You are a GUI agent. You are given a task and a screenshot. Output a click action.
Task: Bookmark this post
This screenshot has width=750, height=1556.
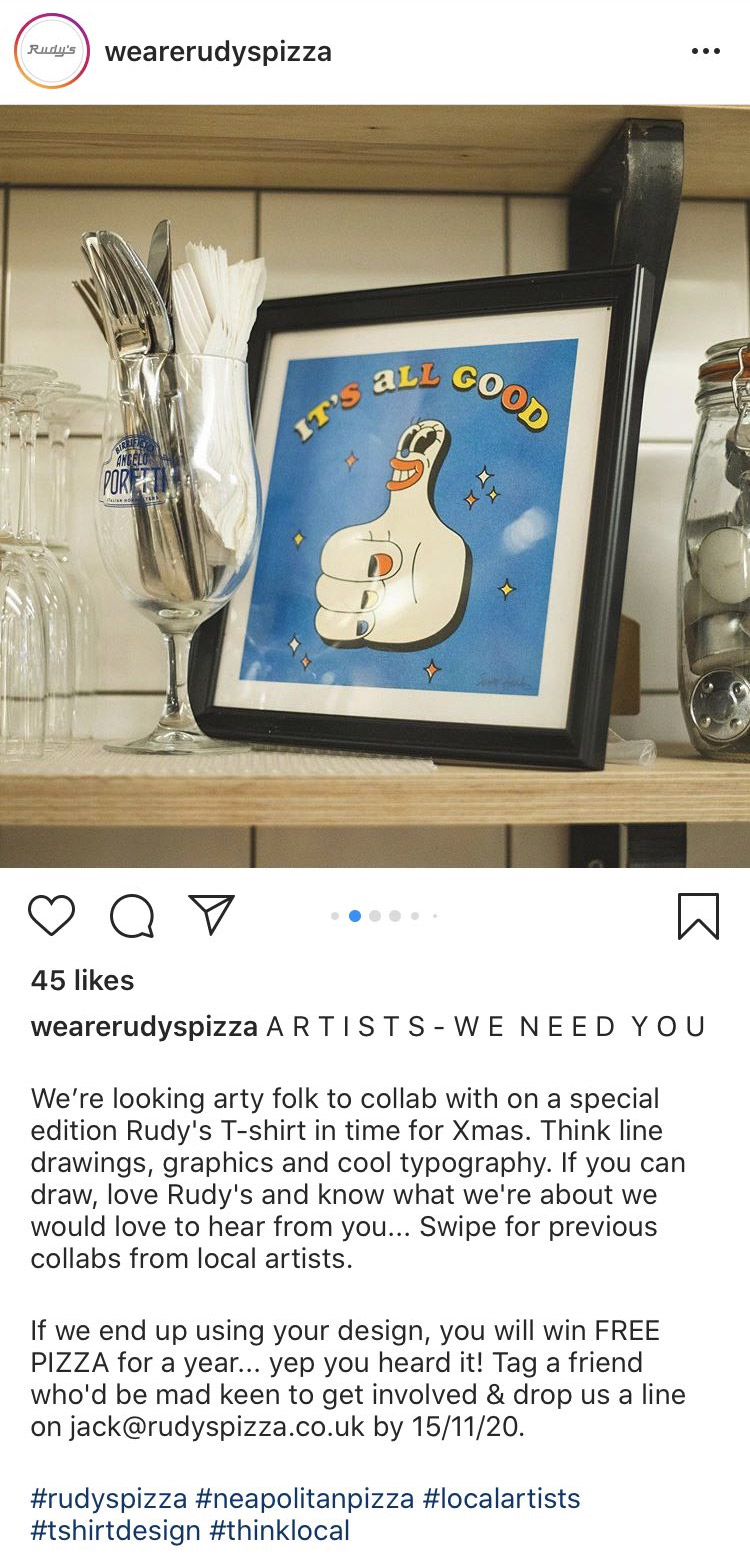click(x=698, y=915)
